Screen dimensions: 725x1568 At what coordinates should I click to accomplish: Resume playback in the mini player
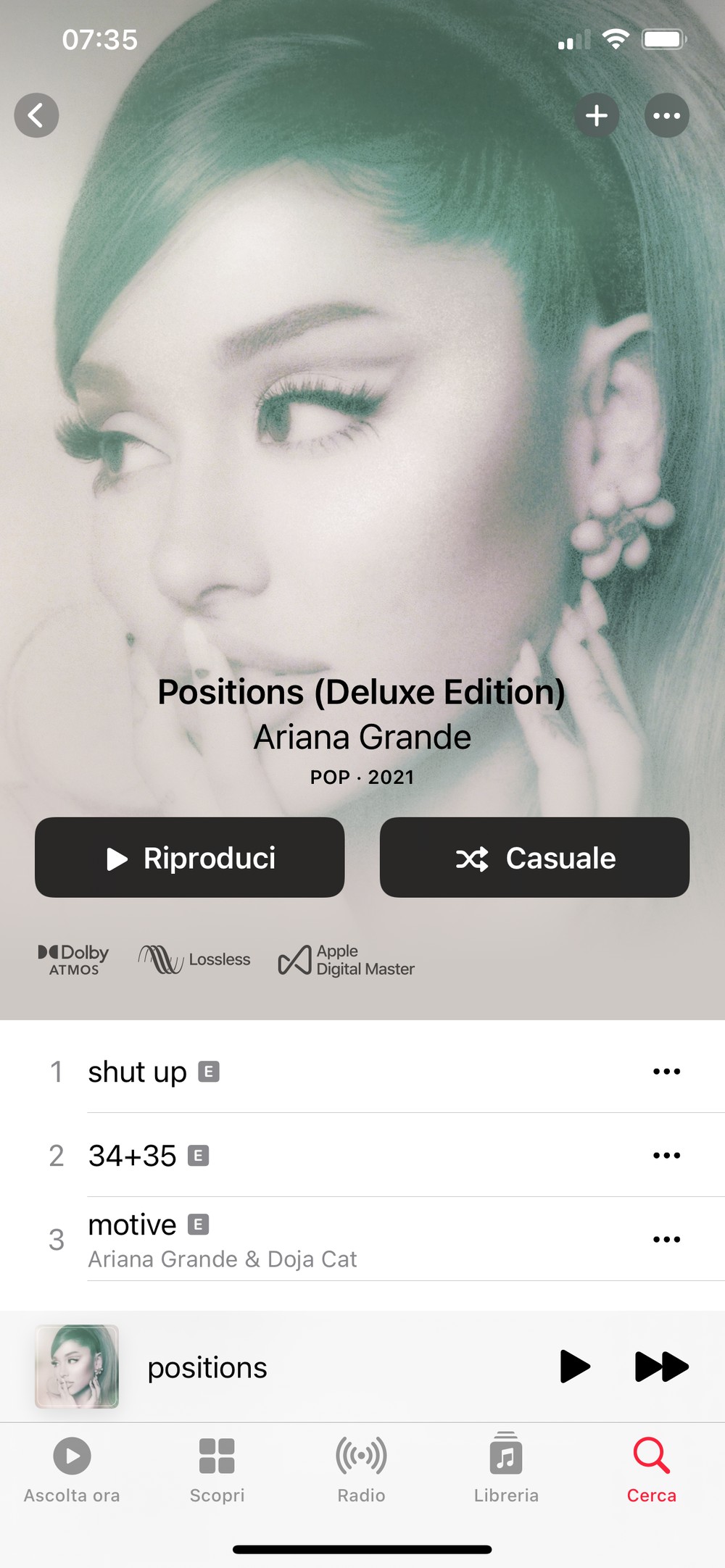coord(575,1367)
